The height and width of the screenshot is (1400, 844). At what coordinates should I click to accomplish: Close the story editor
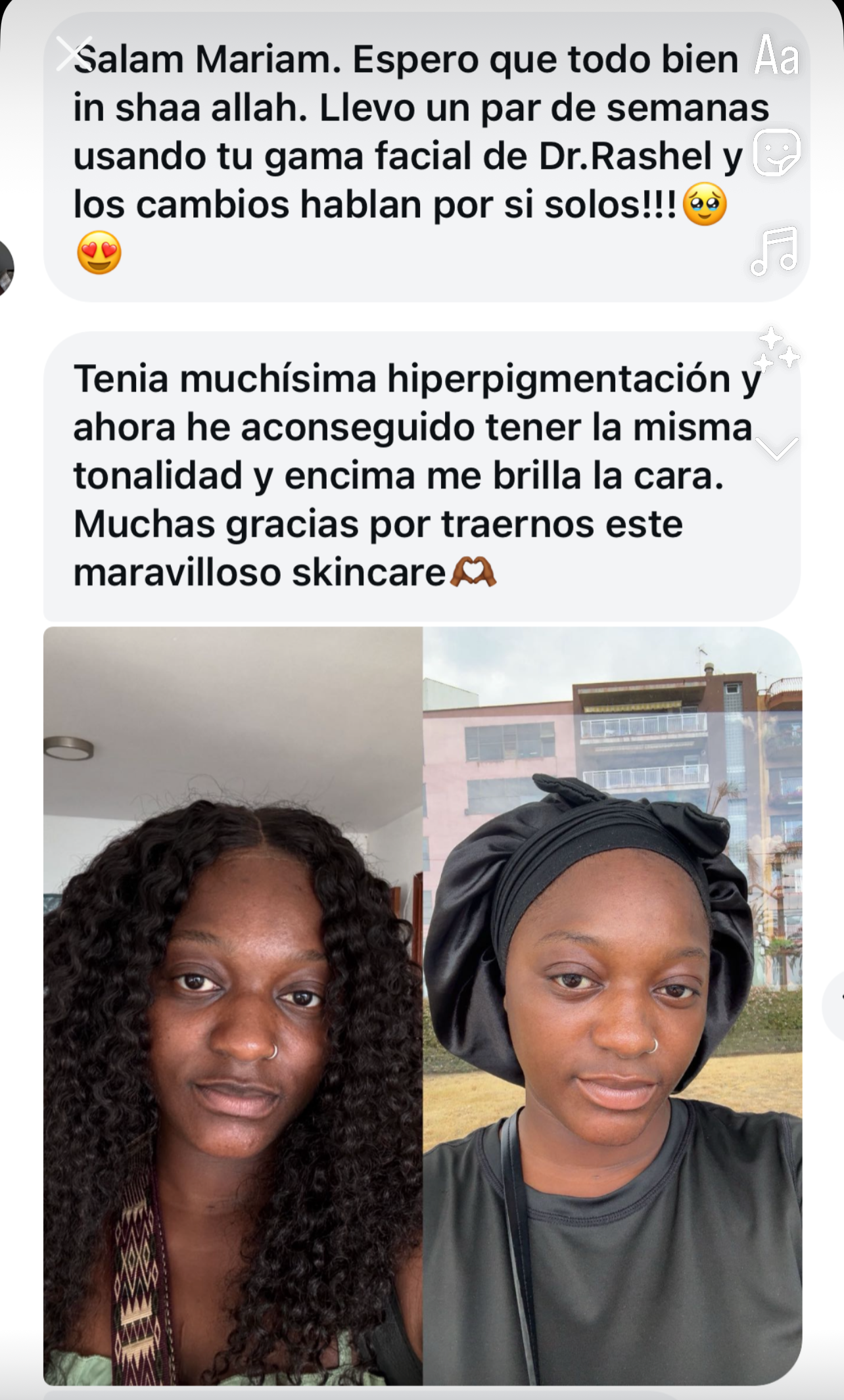[74, 53]
